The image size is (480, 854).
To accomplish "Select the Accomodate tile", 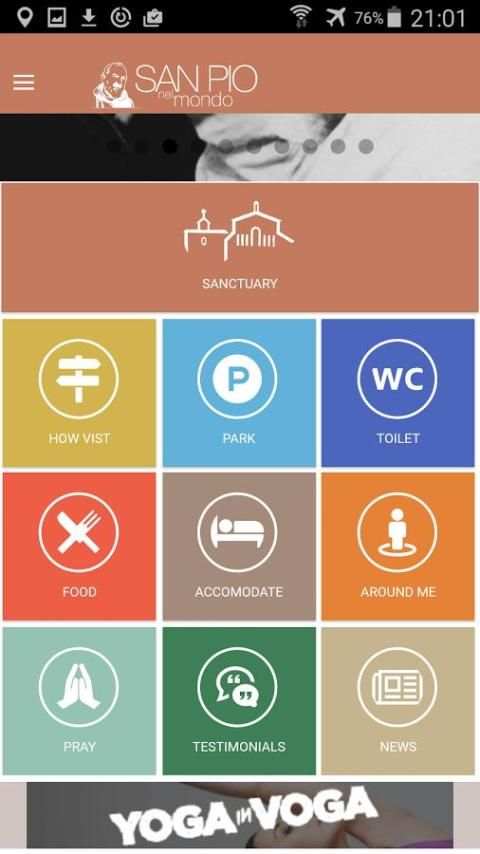I will (239, 546).
